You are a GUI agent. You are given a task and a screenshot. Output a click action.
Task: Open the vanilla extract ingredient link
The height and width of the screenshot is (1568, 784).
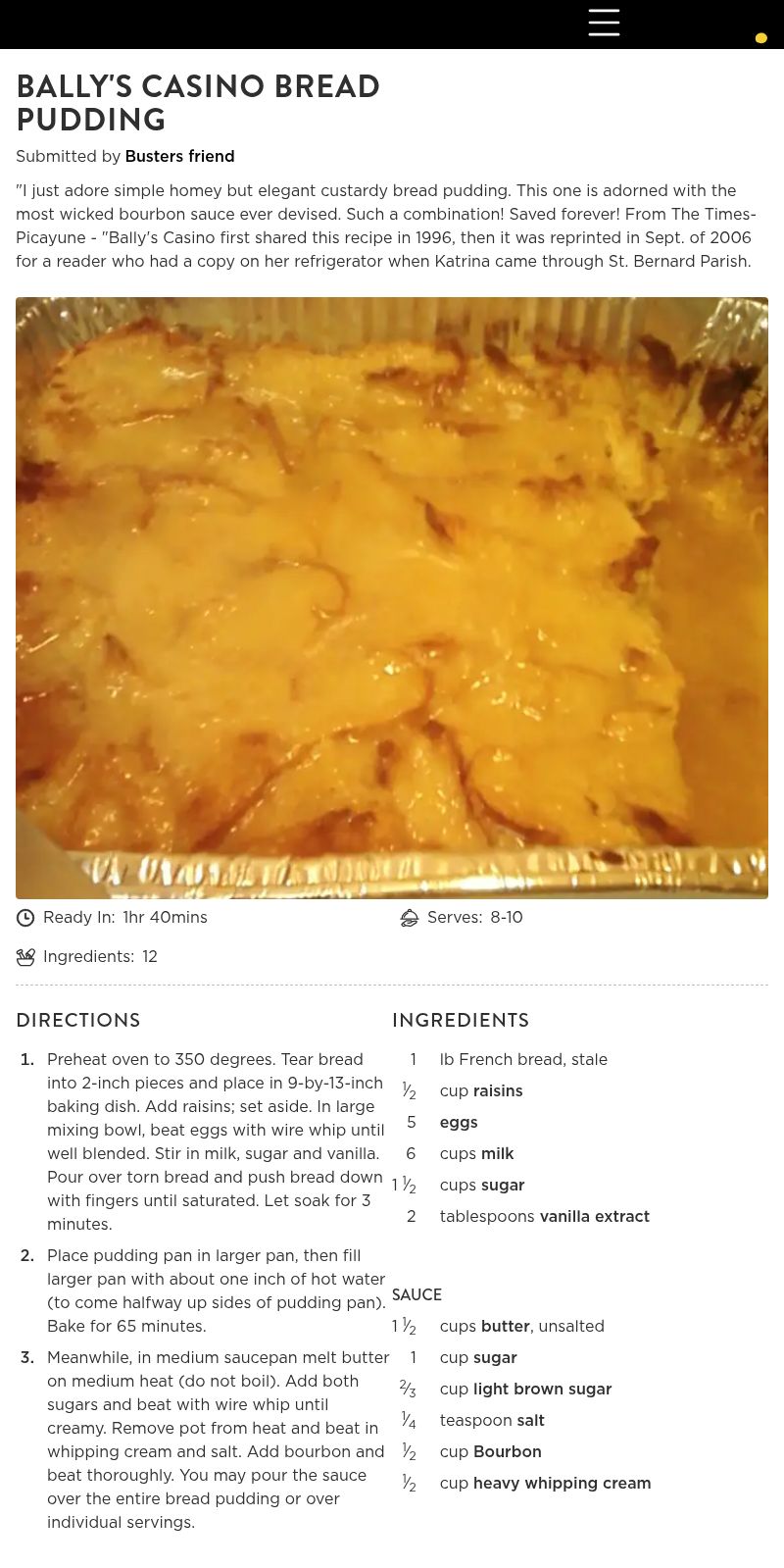(594, 1216)
